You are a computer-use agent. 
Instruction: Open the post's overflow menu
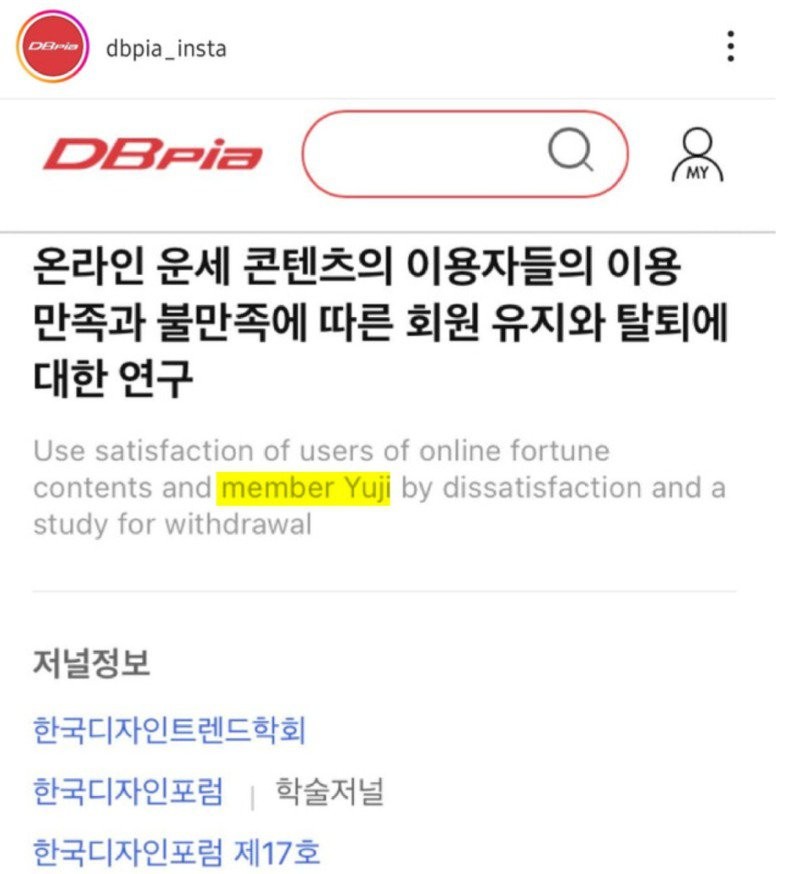tap(731, 46)
